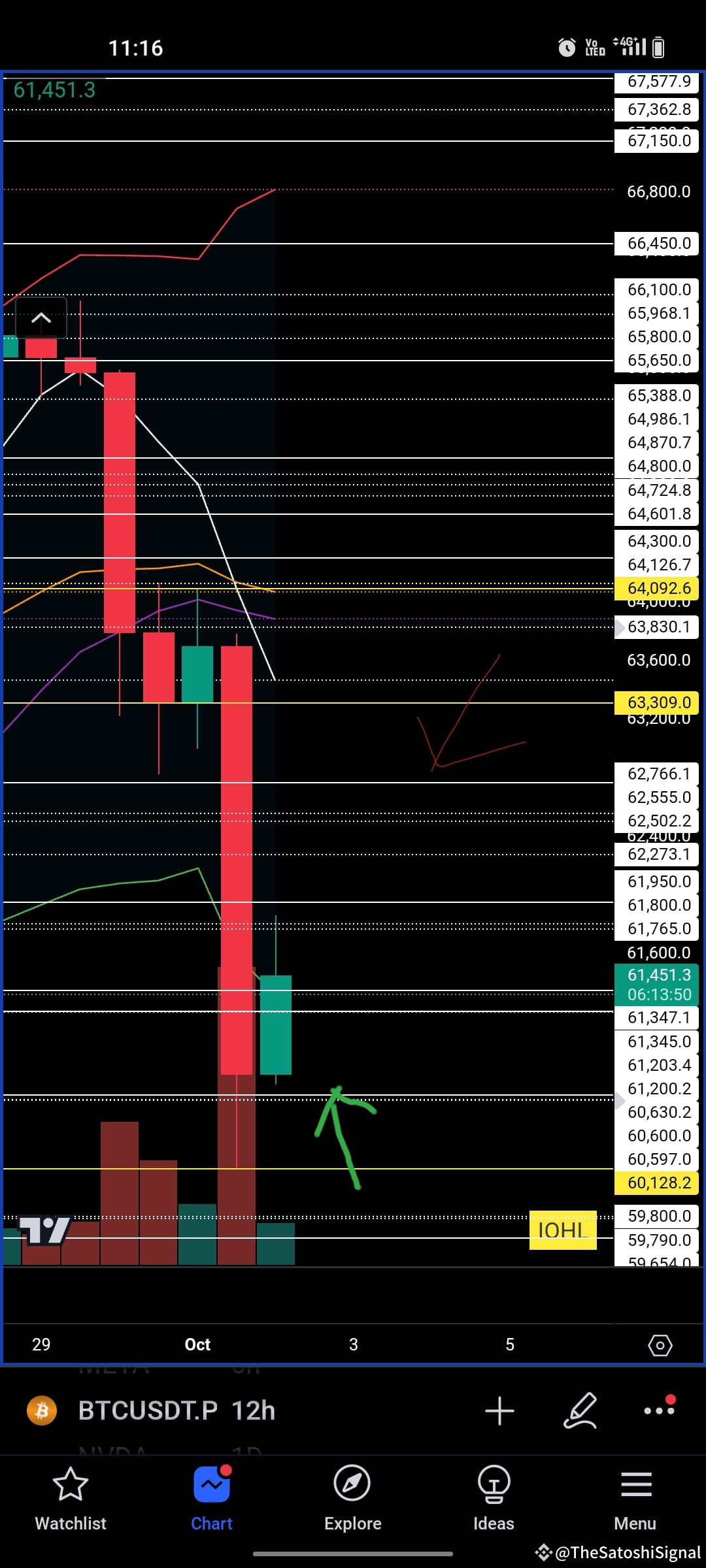
Task: Select the Chart tab in bottom navigation
Action: tap(211, 1497)
